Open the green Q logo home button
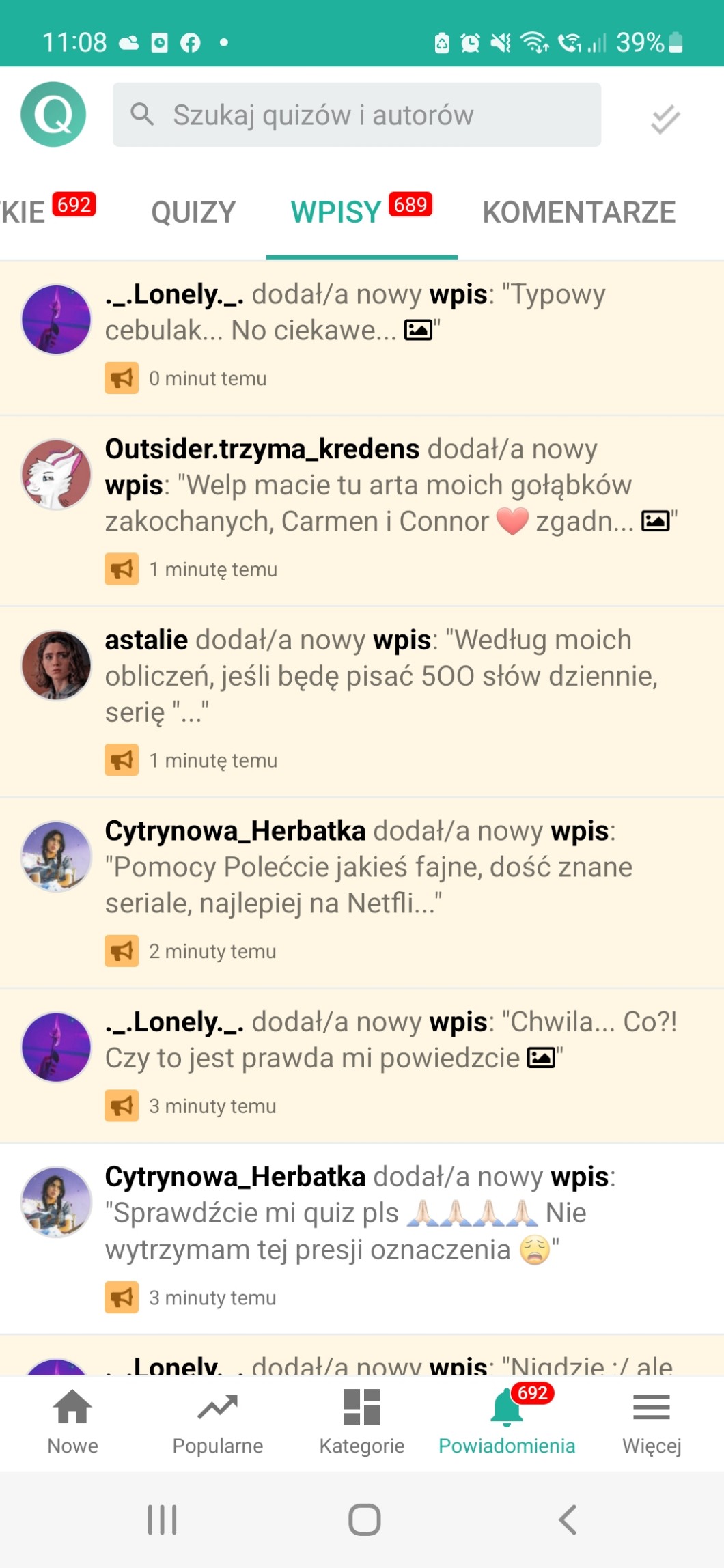Viewport: 724px width, 1568px height. (53, 114)
